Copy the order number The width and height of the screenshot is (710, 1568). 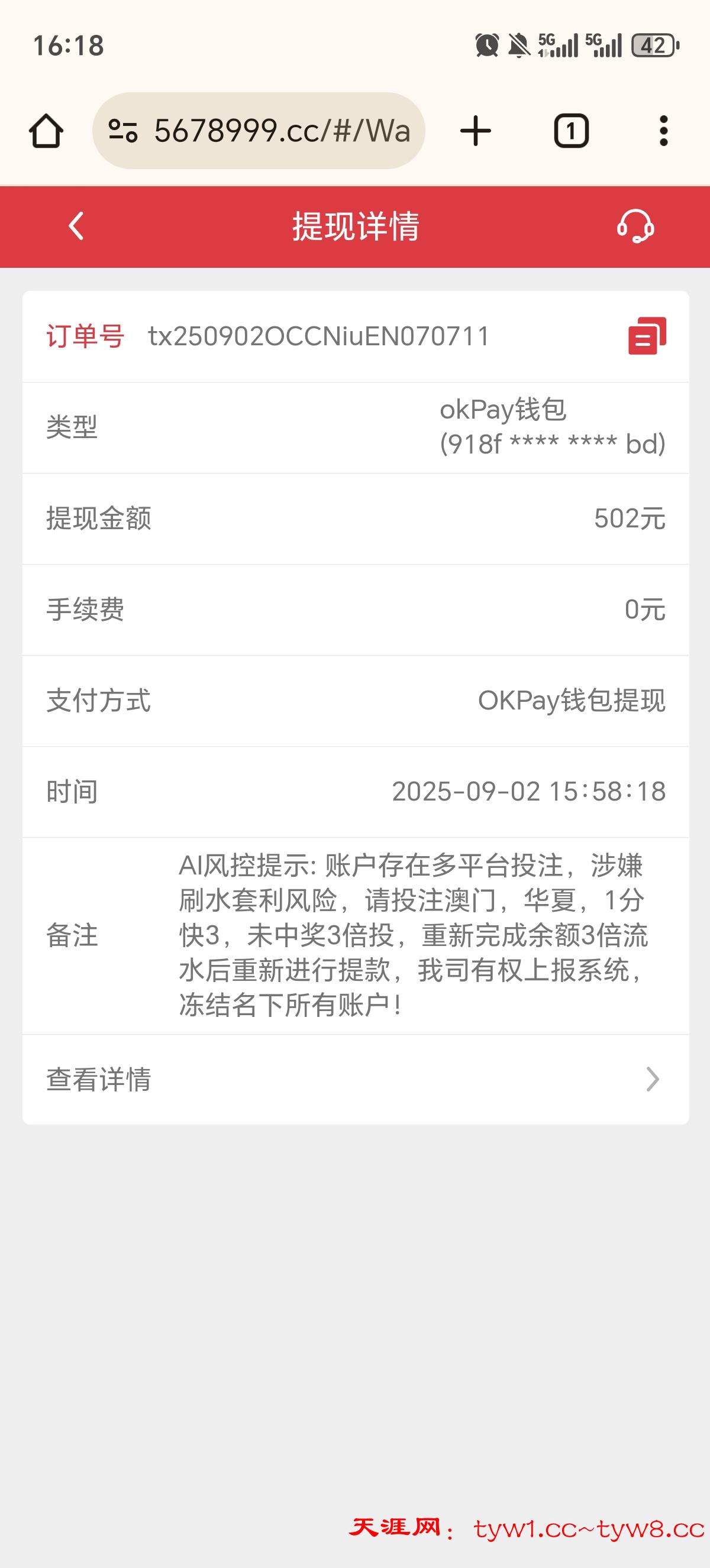[647, 335]
